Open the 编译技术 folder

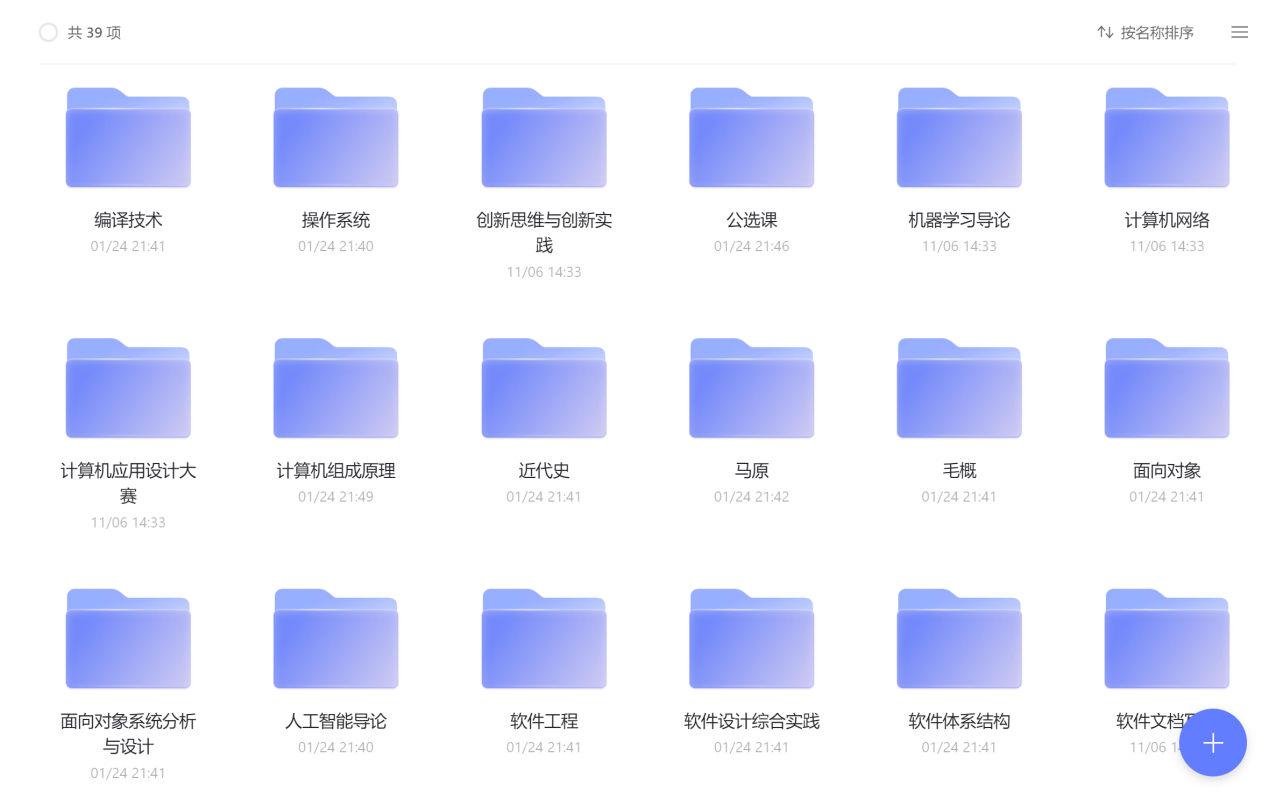click(128, 139)
